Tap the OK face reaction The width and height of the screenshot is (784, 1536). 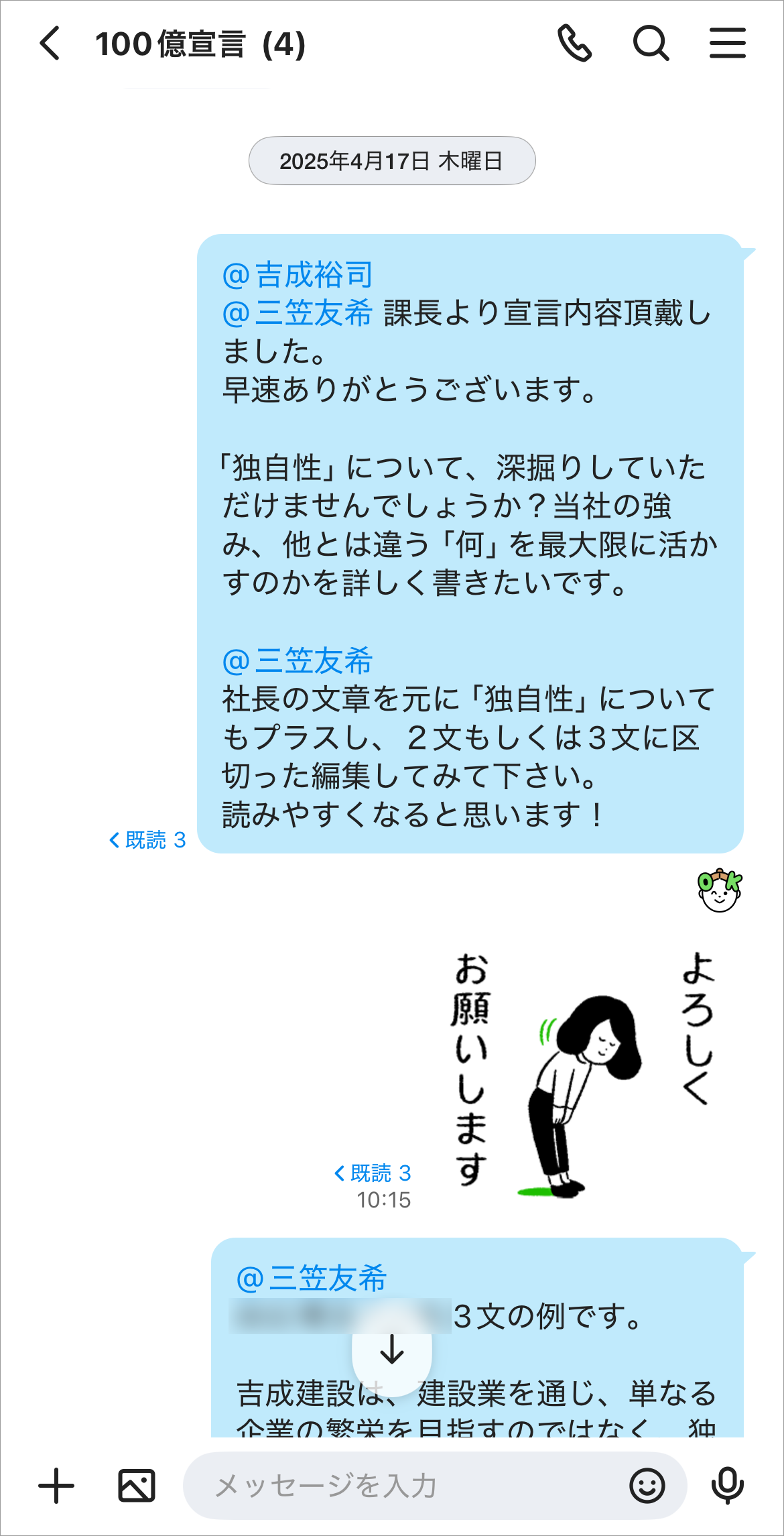[719, 891]
